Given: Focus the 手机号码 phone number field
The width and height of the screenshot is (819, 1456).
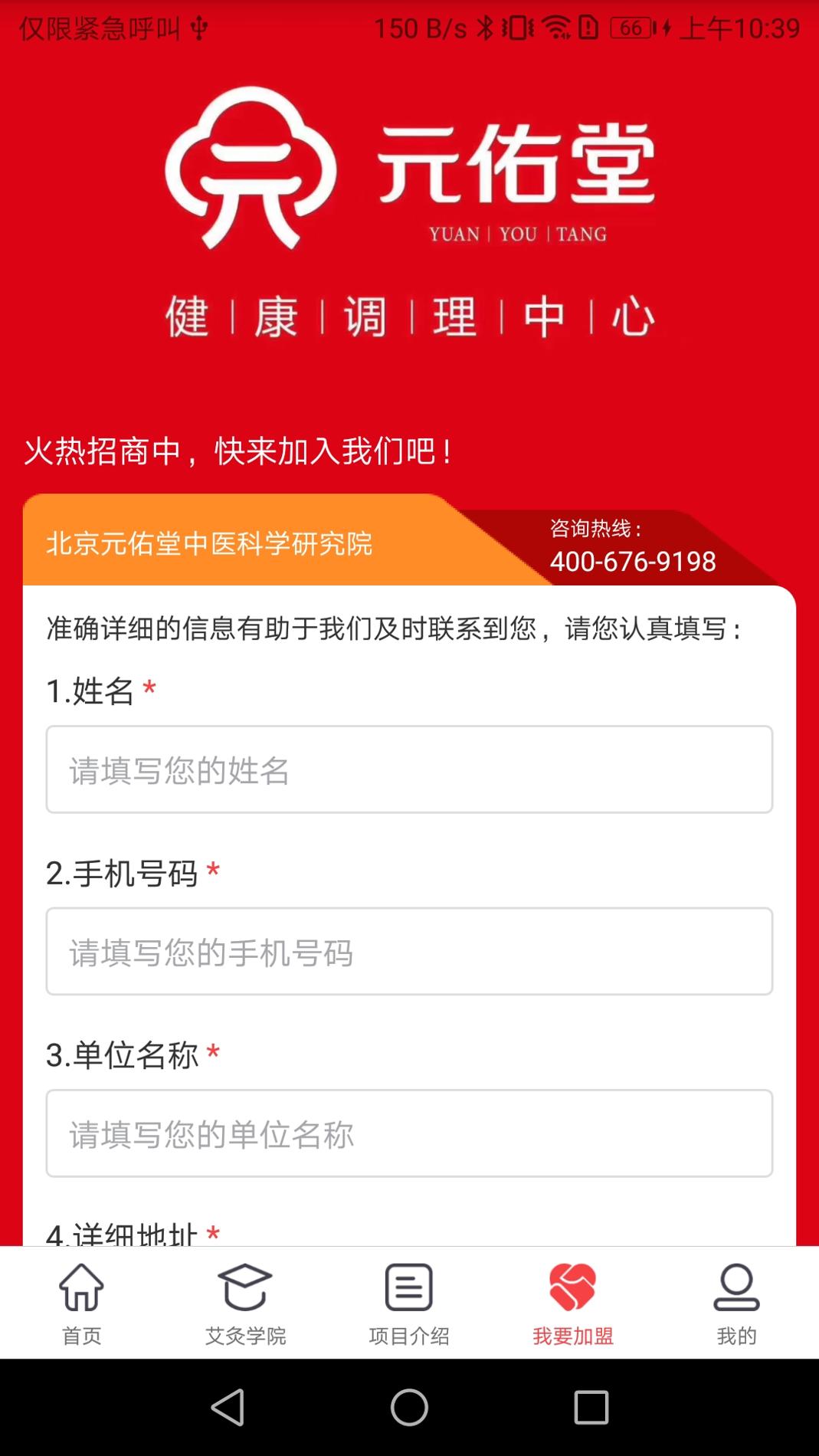Looking at the screenshot, I should pyautogui.click(x=409, y=951).
